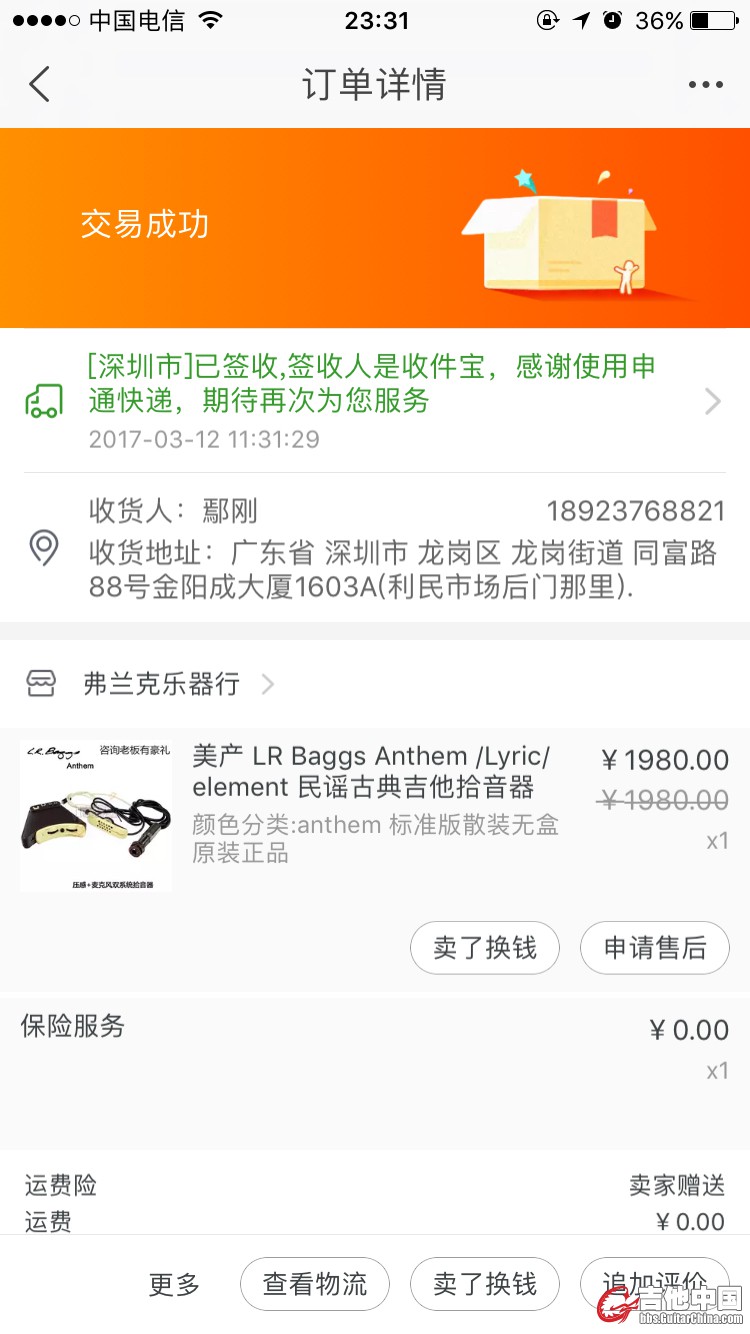The width and height of the screenshot is (750, 1334).
Task: Go back from the order details
Action: click(x=39, y=85)
